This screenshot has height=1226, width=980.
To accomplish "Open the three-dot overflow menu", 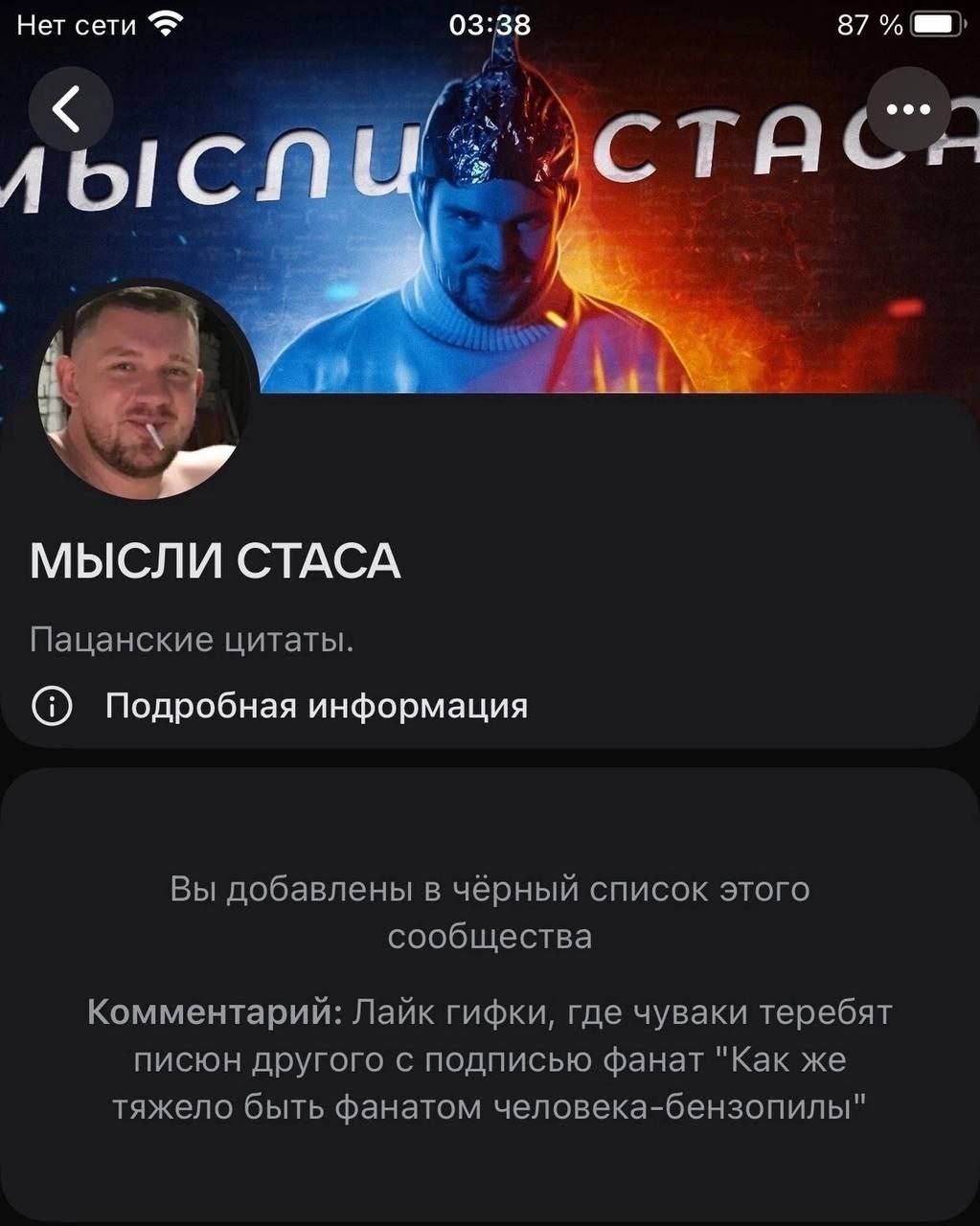I will [x=908, y=110].
